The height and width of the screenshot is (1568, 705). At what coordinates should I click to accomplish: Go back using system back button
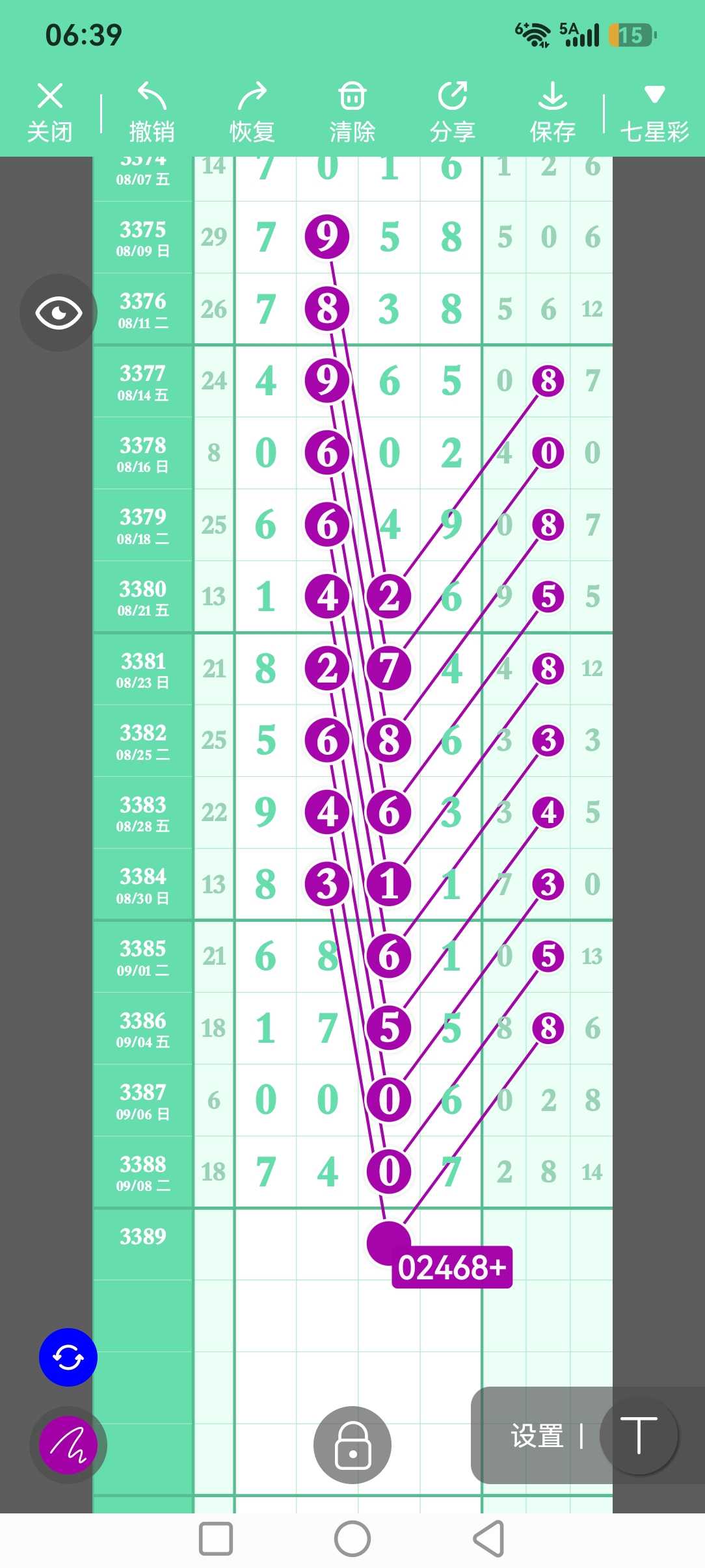click(489, 1539)
